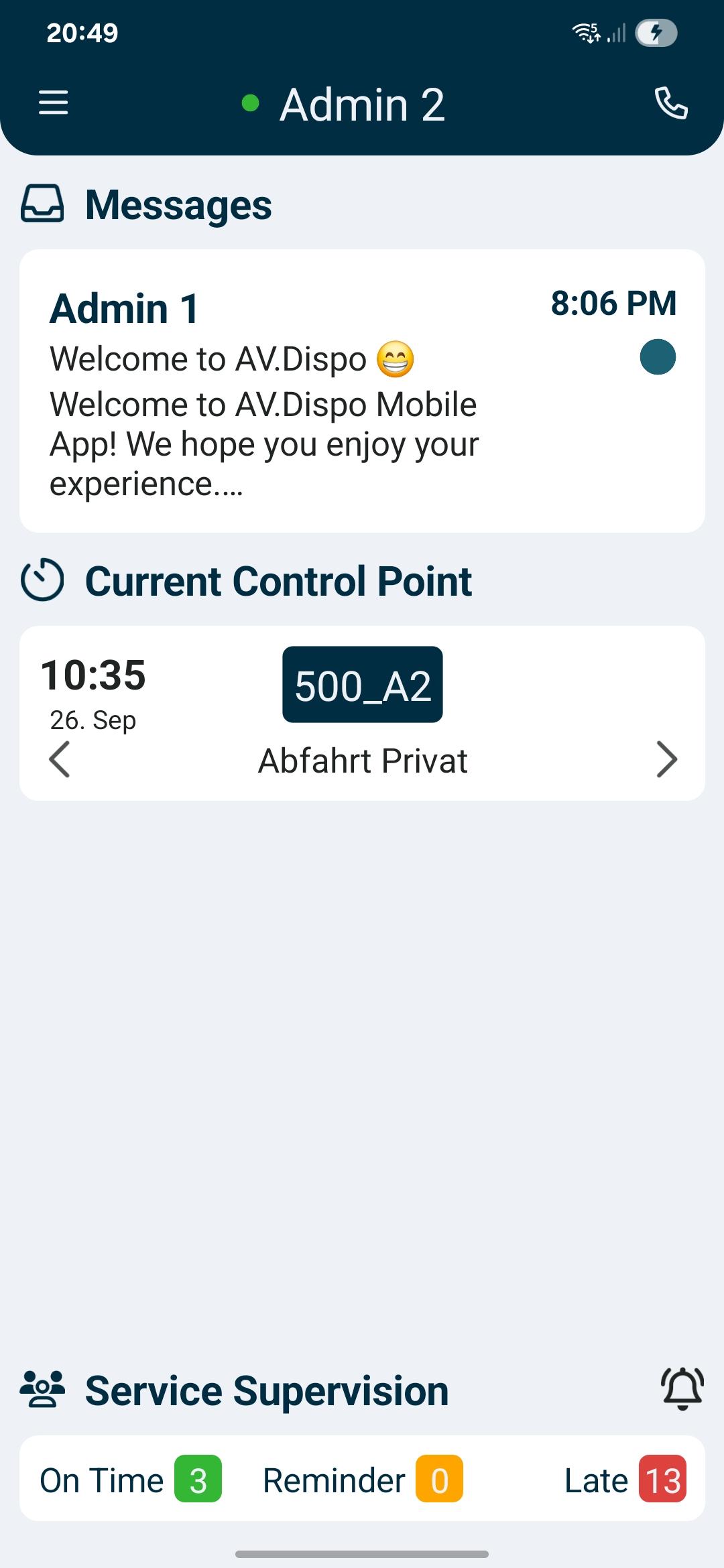Open the message from Admin 1

pyautogui.click(x=362, y=391)
